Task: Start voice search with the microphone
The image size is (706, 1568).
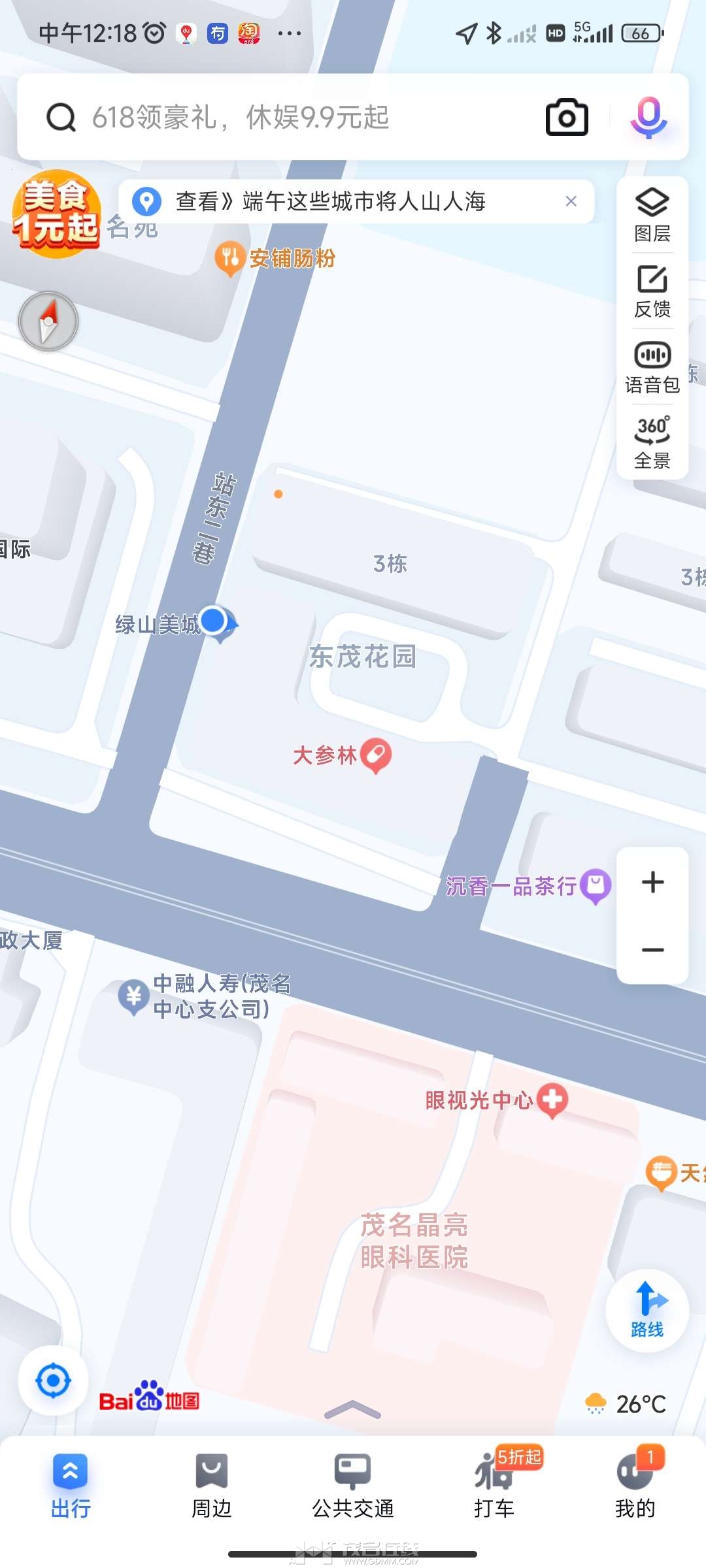Action: click(648, 118)
